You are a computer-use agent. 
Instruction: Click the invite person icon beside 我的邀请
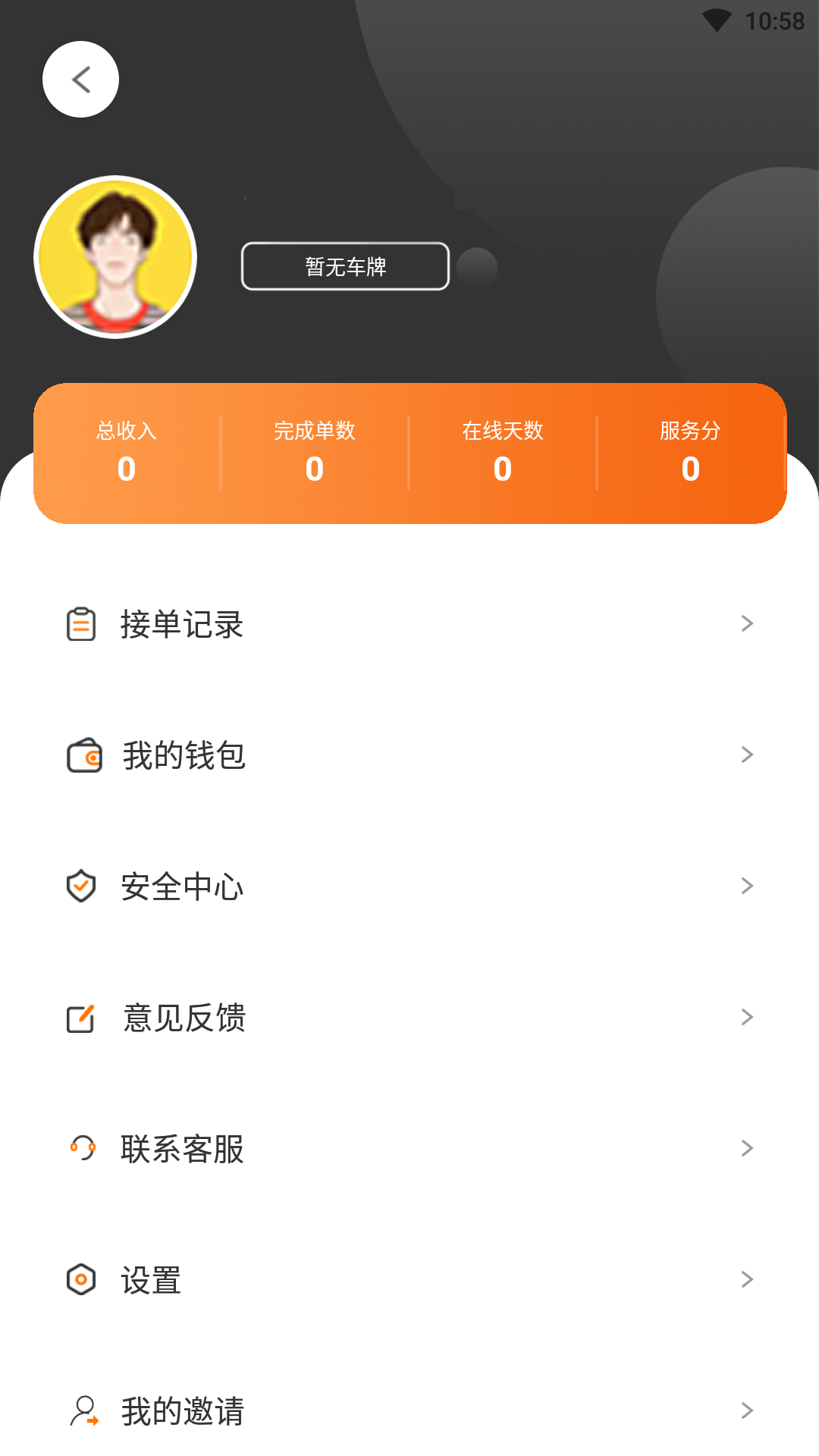83,1410
